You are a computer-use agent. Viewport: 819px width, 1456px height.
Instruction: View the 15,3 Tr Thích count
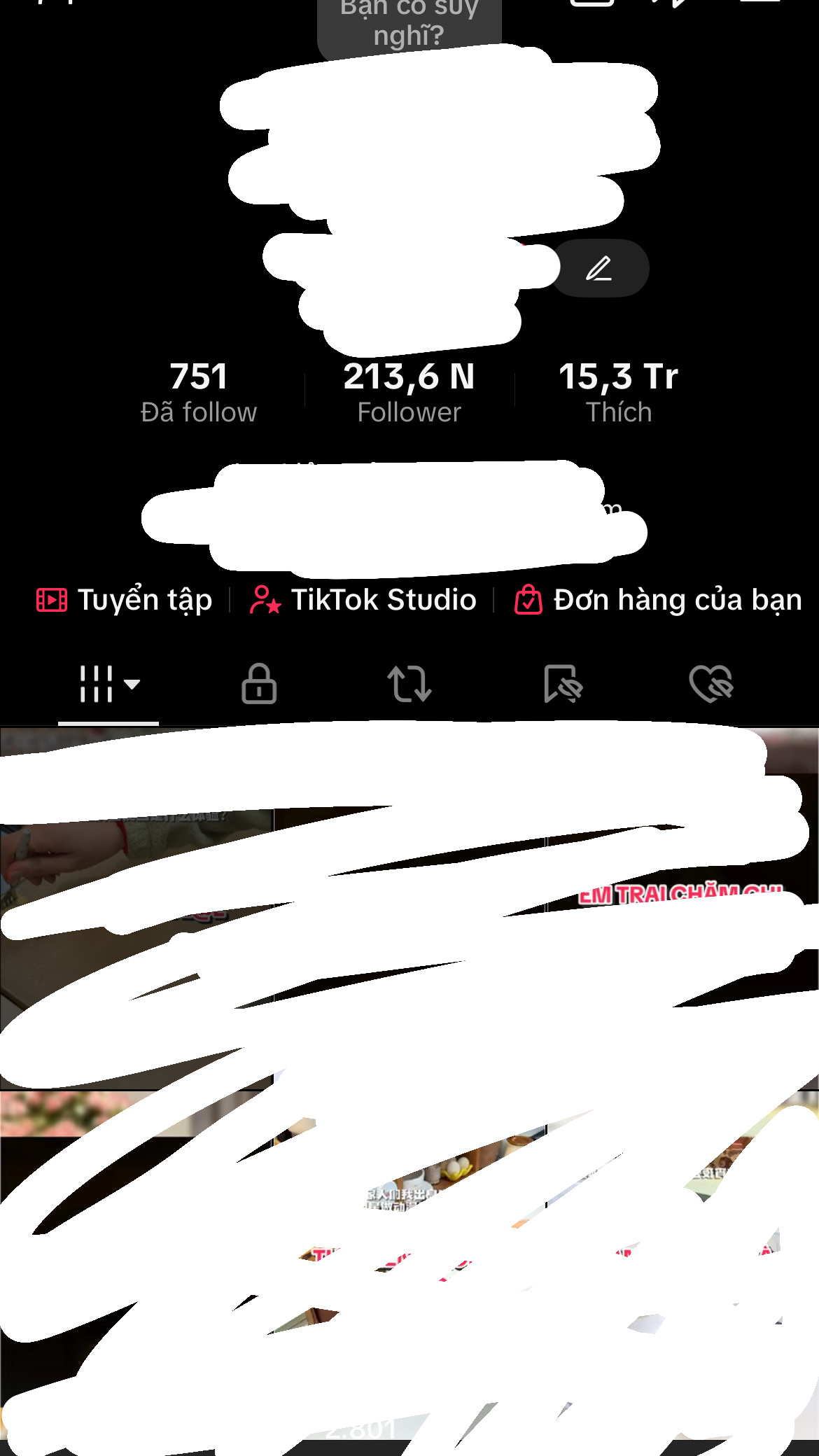(x=619, y=393)
